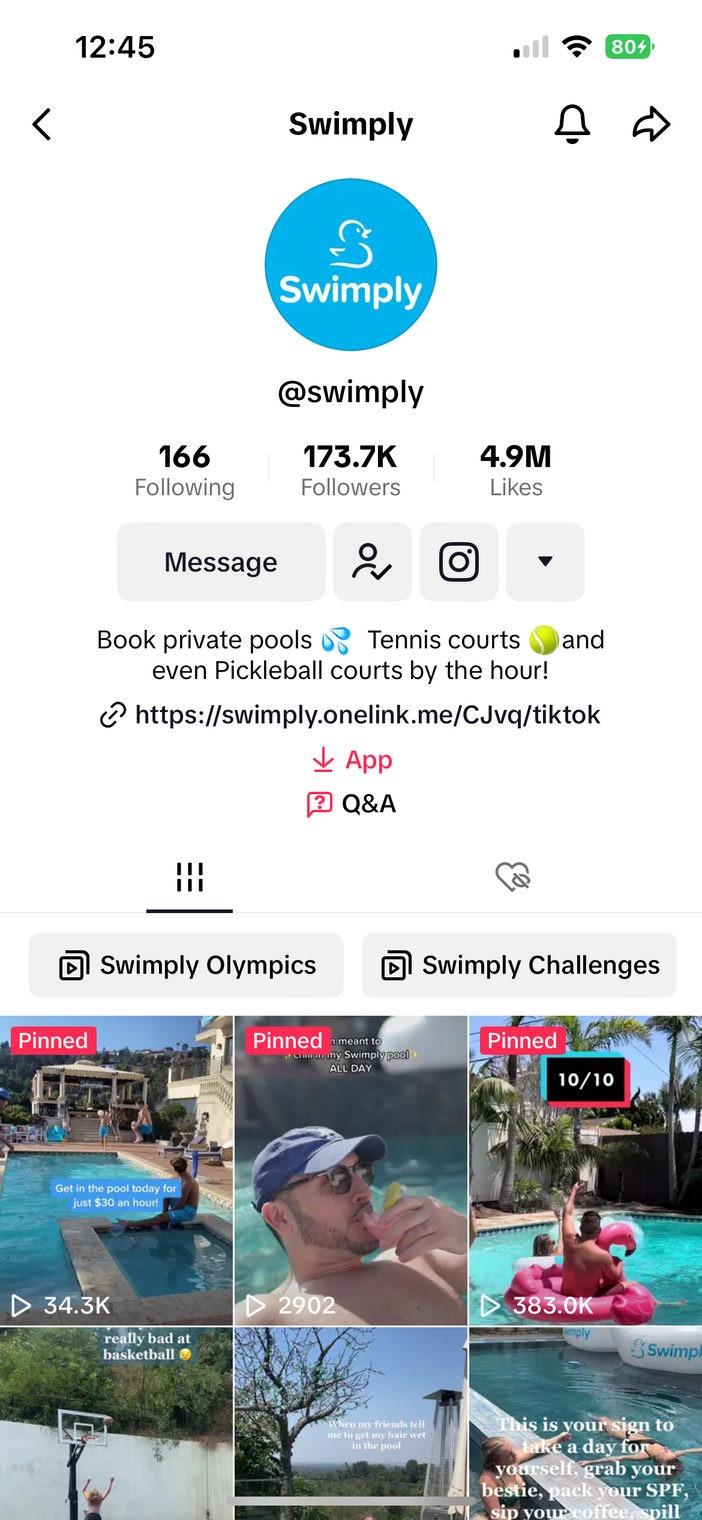
Task: Tap the following status person icon
Action: [372, 562]
